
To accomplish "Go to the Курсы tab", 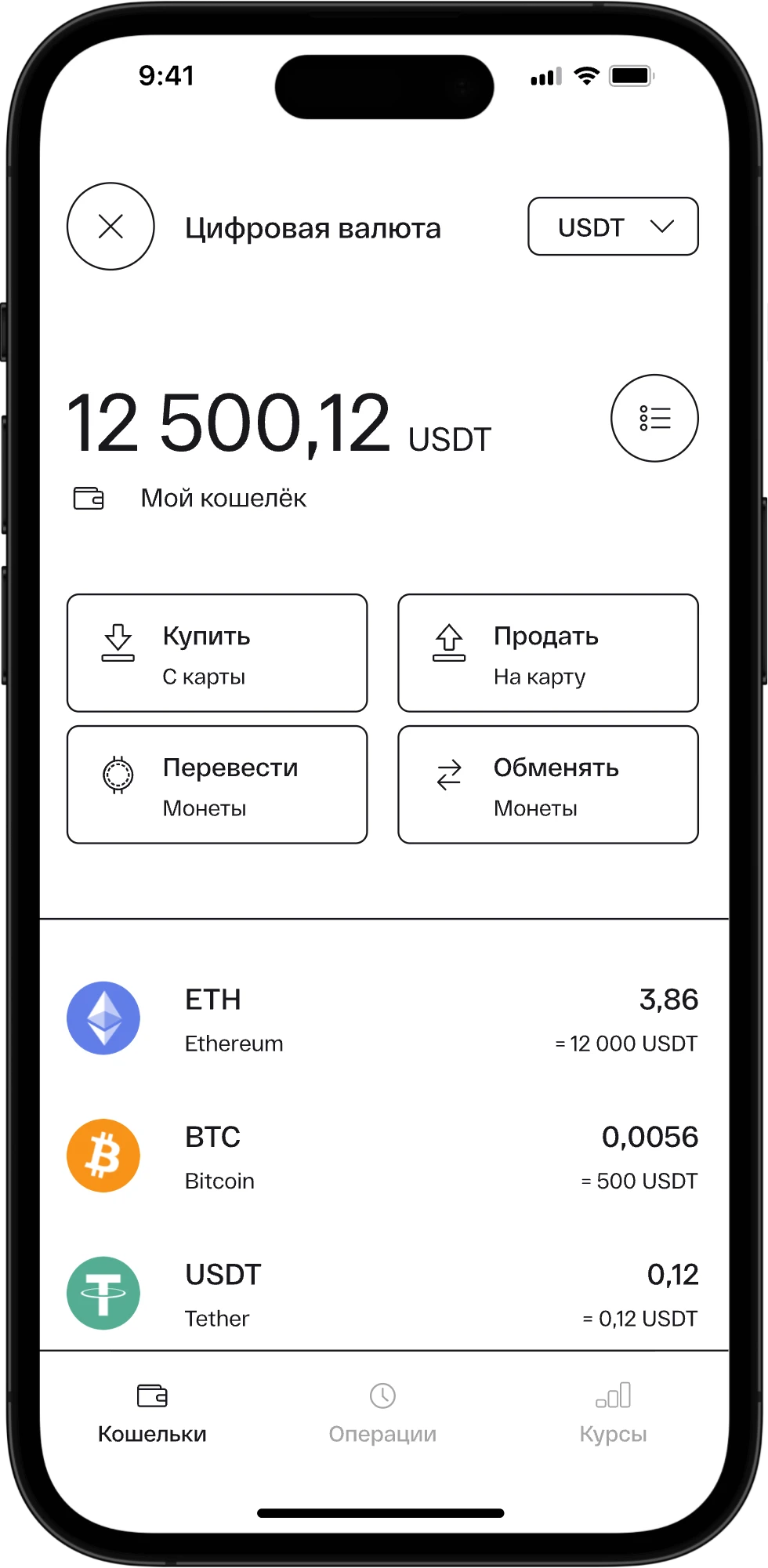I will 613,1413.
